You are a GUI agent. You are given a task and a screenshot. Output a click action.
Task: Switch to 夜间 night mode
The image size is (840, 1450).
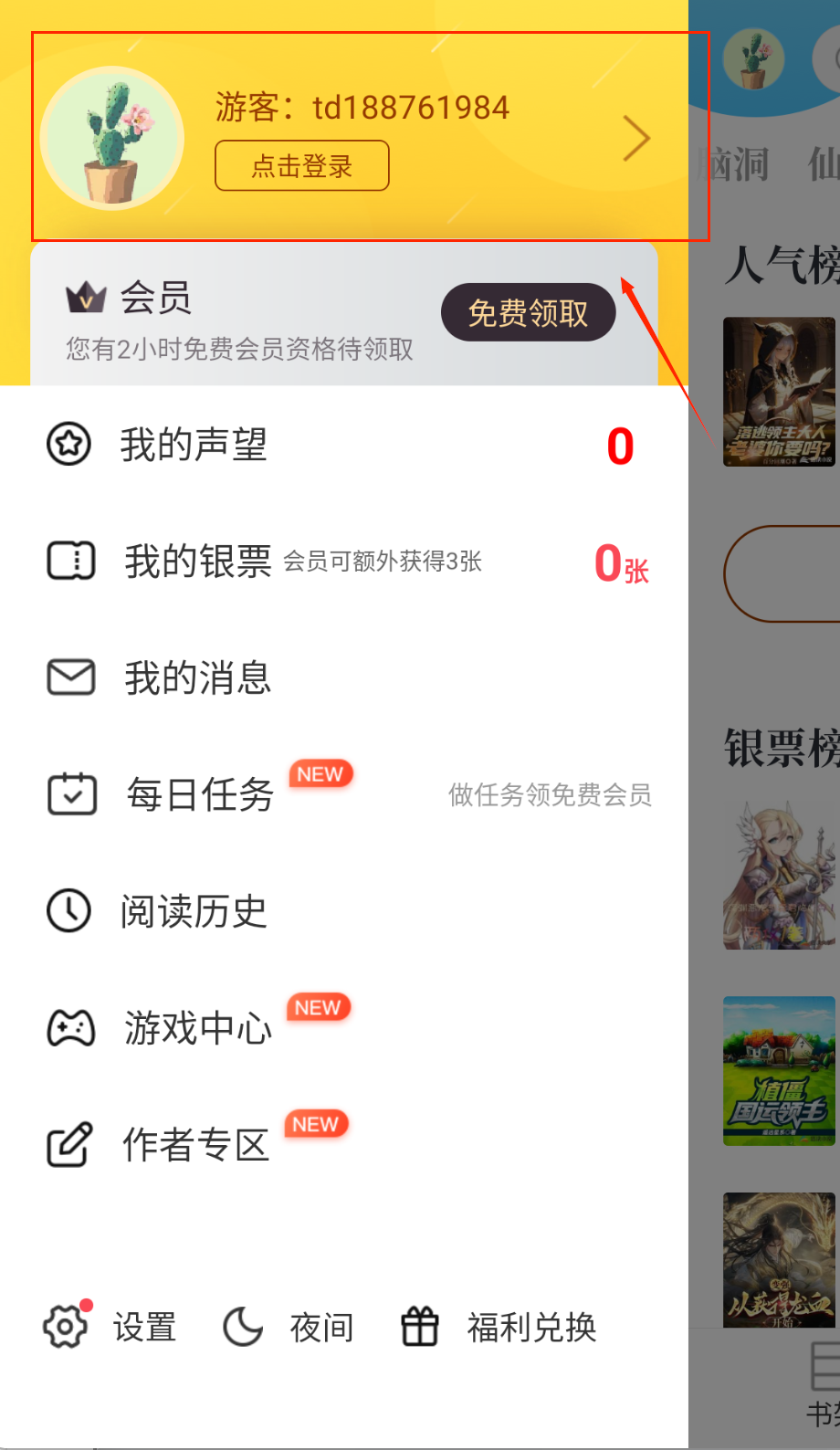(x=289, y=1327)
